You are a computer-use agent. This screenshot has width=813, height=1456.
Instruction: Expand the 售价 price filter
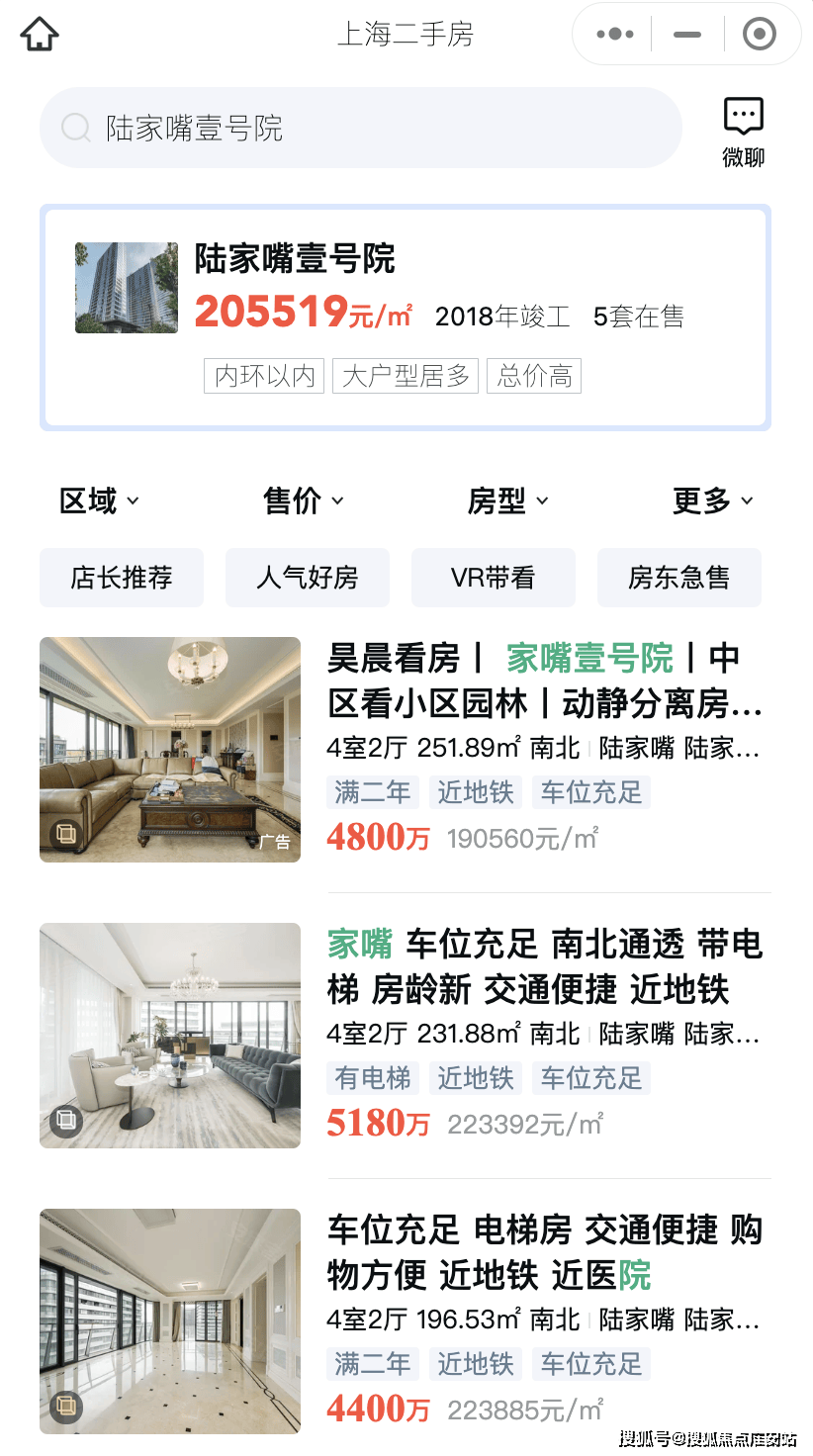coord(304,501)
